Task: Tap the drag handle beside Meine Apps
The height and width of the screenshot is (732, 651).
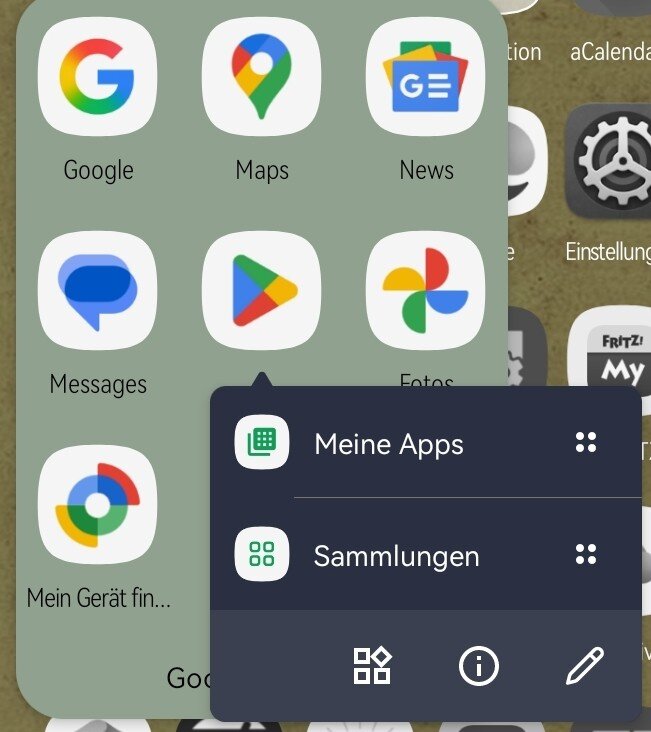Action: (586, 442)
